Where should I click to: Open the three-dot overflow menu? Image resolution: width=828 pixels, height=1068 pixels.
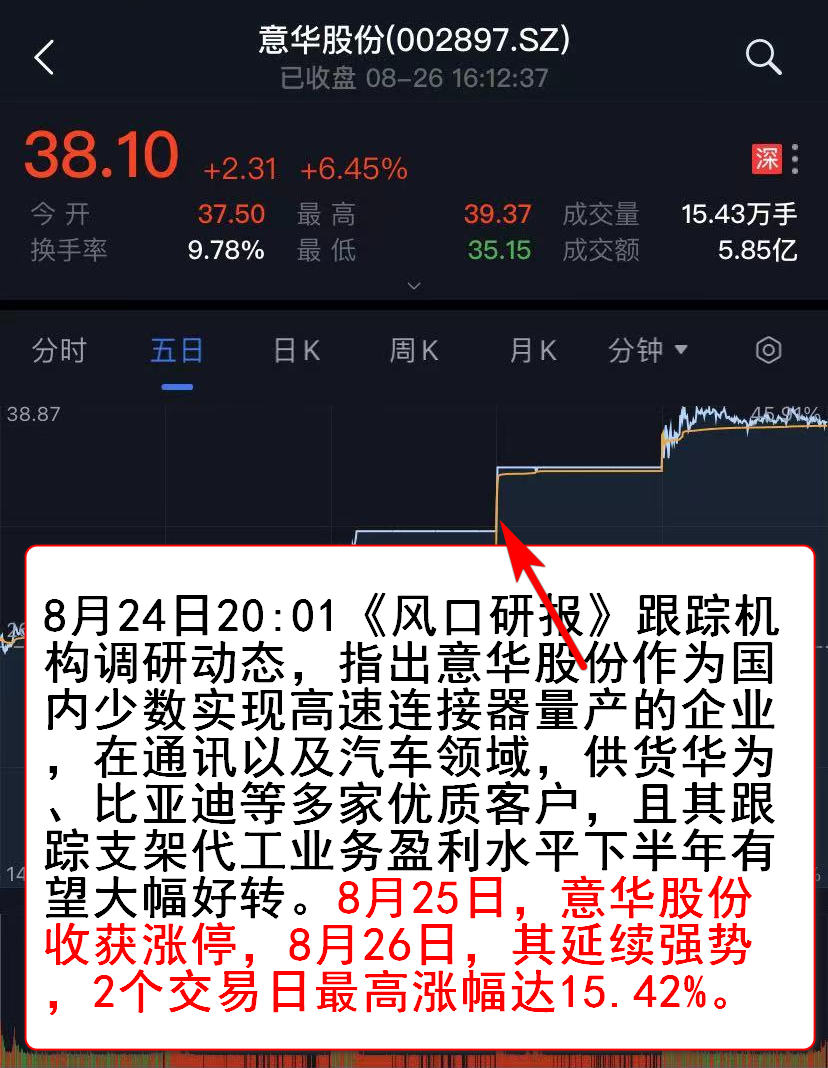(x=795, y=159)
